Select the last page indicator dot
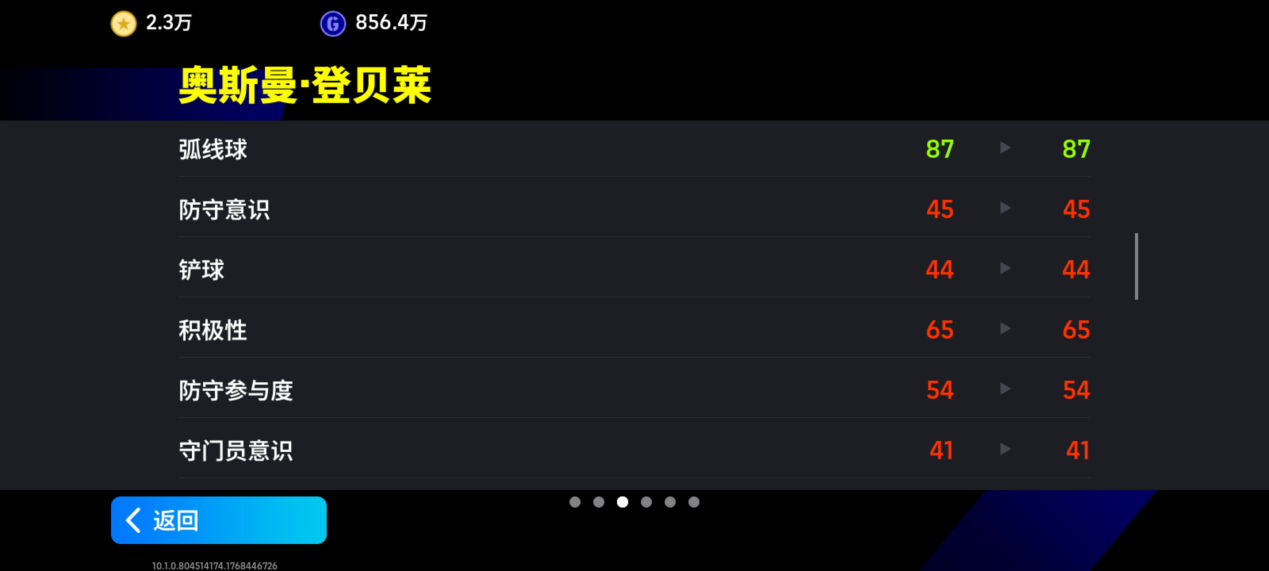 [x=694, y=502]
